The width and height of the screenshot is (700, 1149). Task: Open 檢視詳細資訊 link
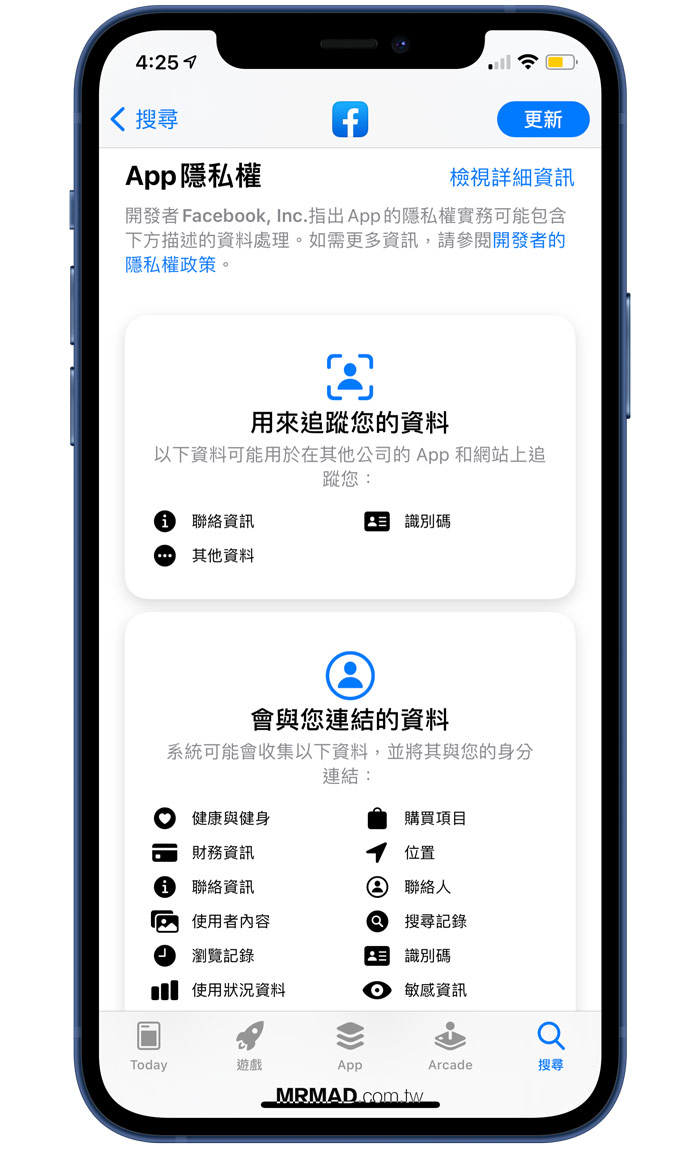click(x=512, y=178)
